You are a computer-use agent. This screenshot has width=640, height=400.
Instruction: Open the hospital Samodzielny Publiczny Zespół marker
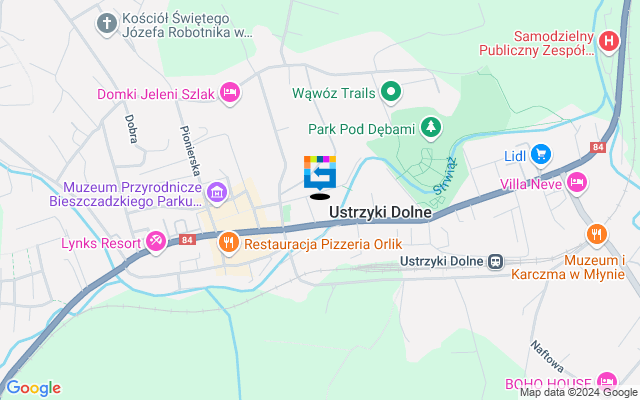click(609, 41)
